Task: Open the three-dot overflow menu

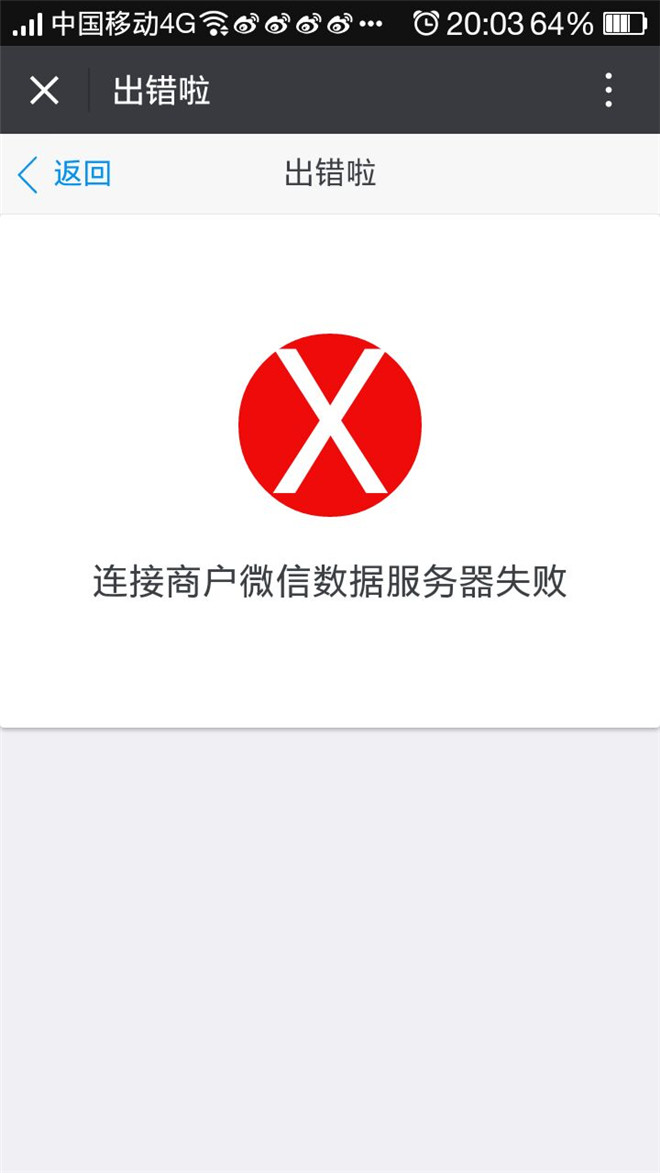Action: (608, 90)
